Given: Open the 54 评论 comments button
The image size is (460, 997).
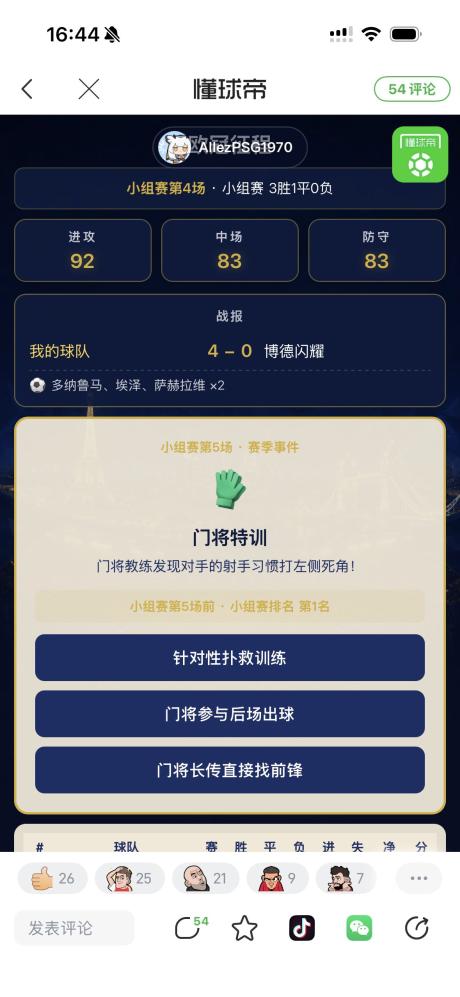Looking at the screenshot, I should (412, 89).
